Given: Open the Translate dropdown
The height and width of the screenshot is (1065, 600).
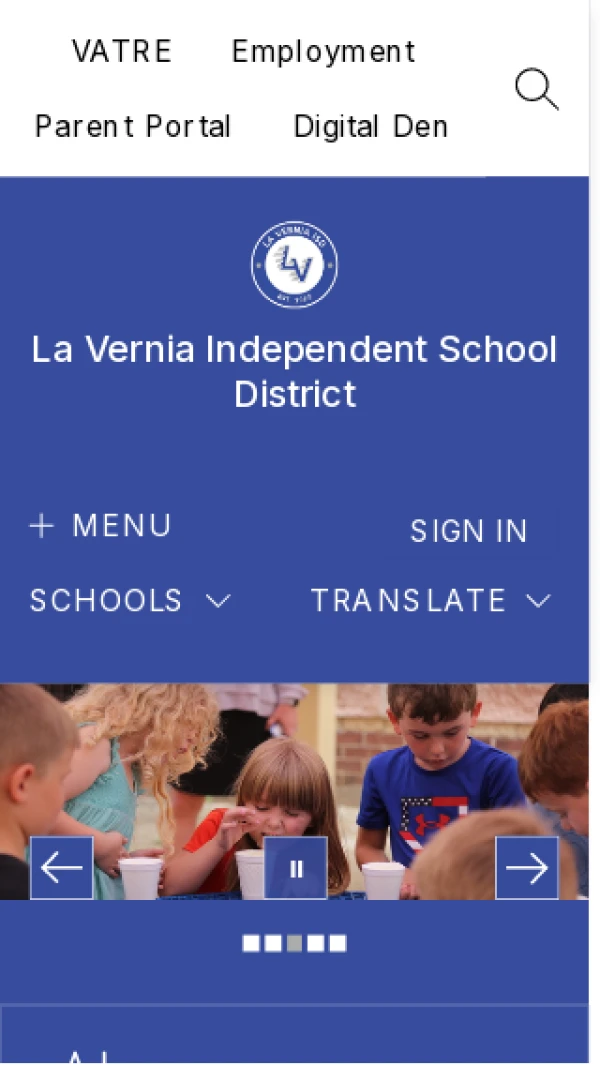Looking at the screenshot, I should (x=431, y=600).
